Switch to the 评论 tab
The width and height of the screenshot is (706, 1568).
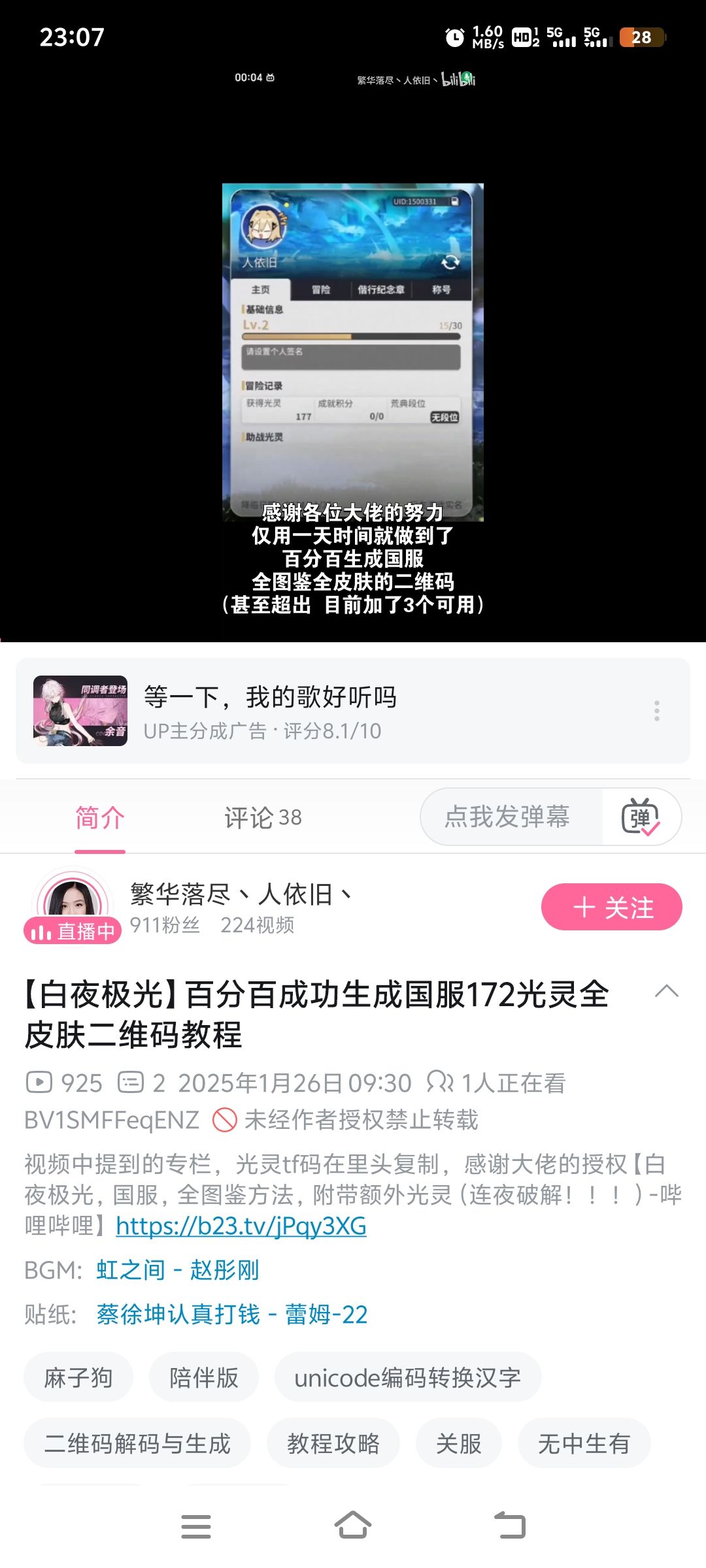click(x=263, y=817)
